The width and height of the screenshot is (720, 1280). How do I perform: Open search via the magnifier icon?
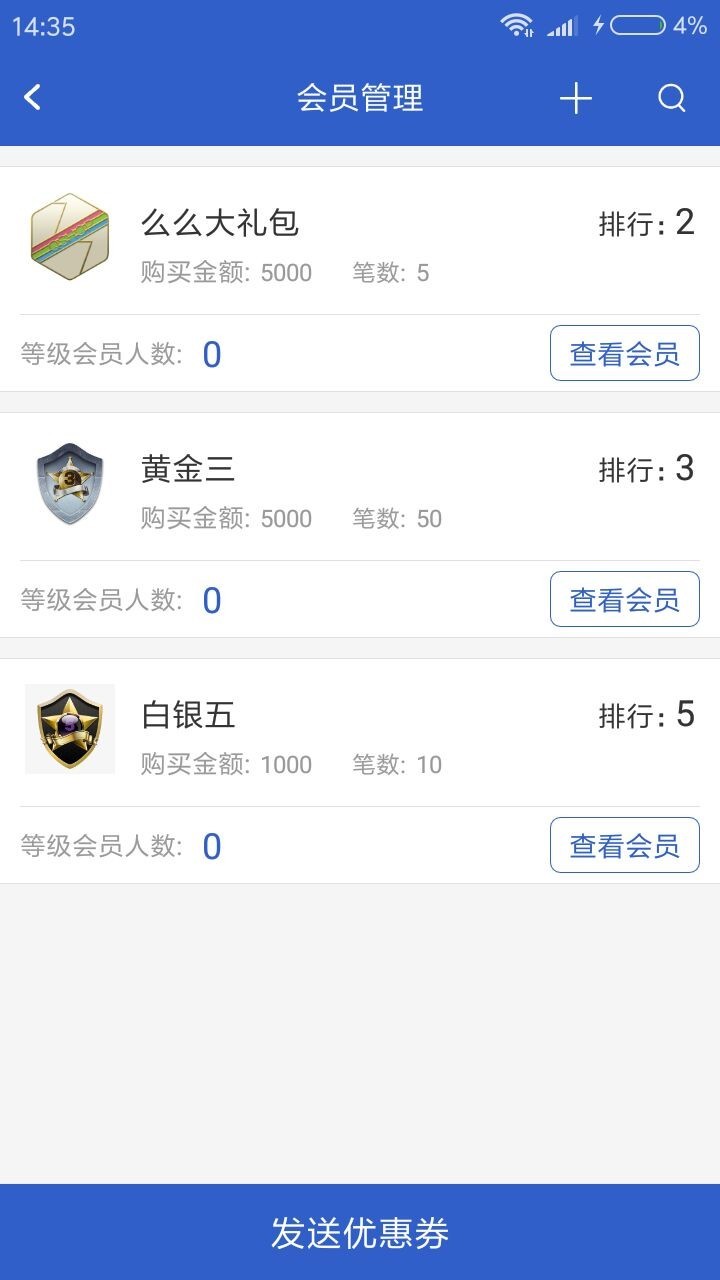670,98
